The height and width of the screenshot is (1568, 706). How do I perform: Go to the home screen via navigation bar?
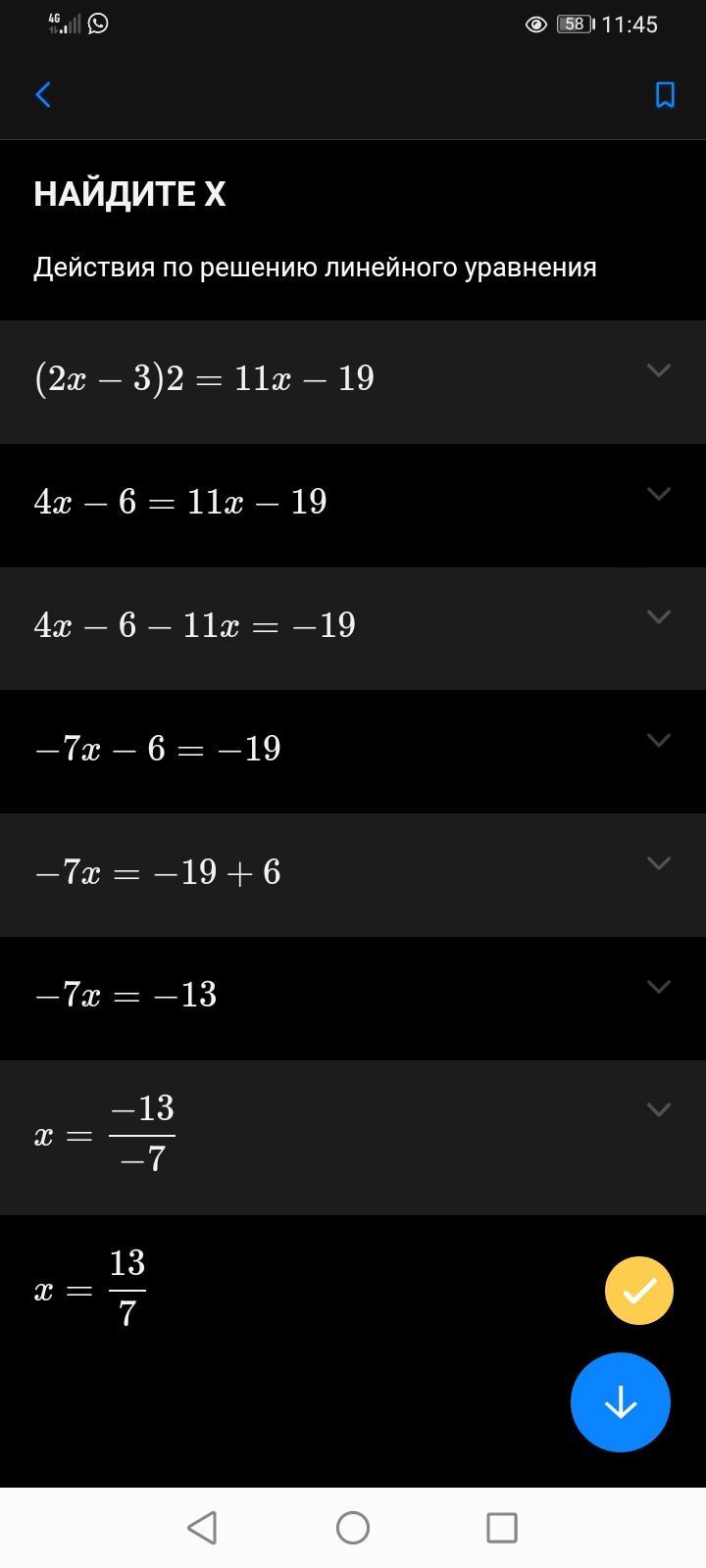click(353, 1527)
